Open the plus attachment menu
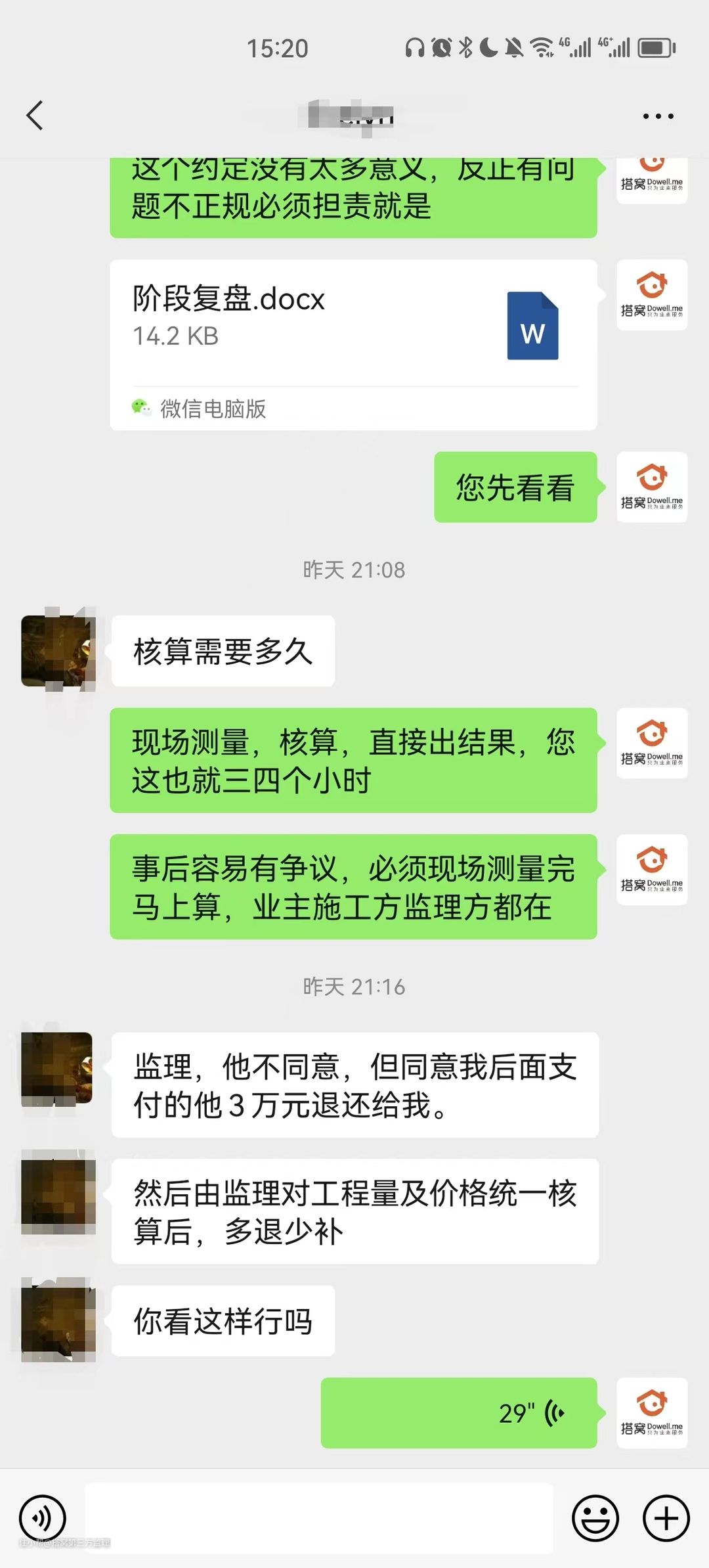Screen dimensions: 709x1568 click(x=666, y=1518)
